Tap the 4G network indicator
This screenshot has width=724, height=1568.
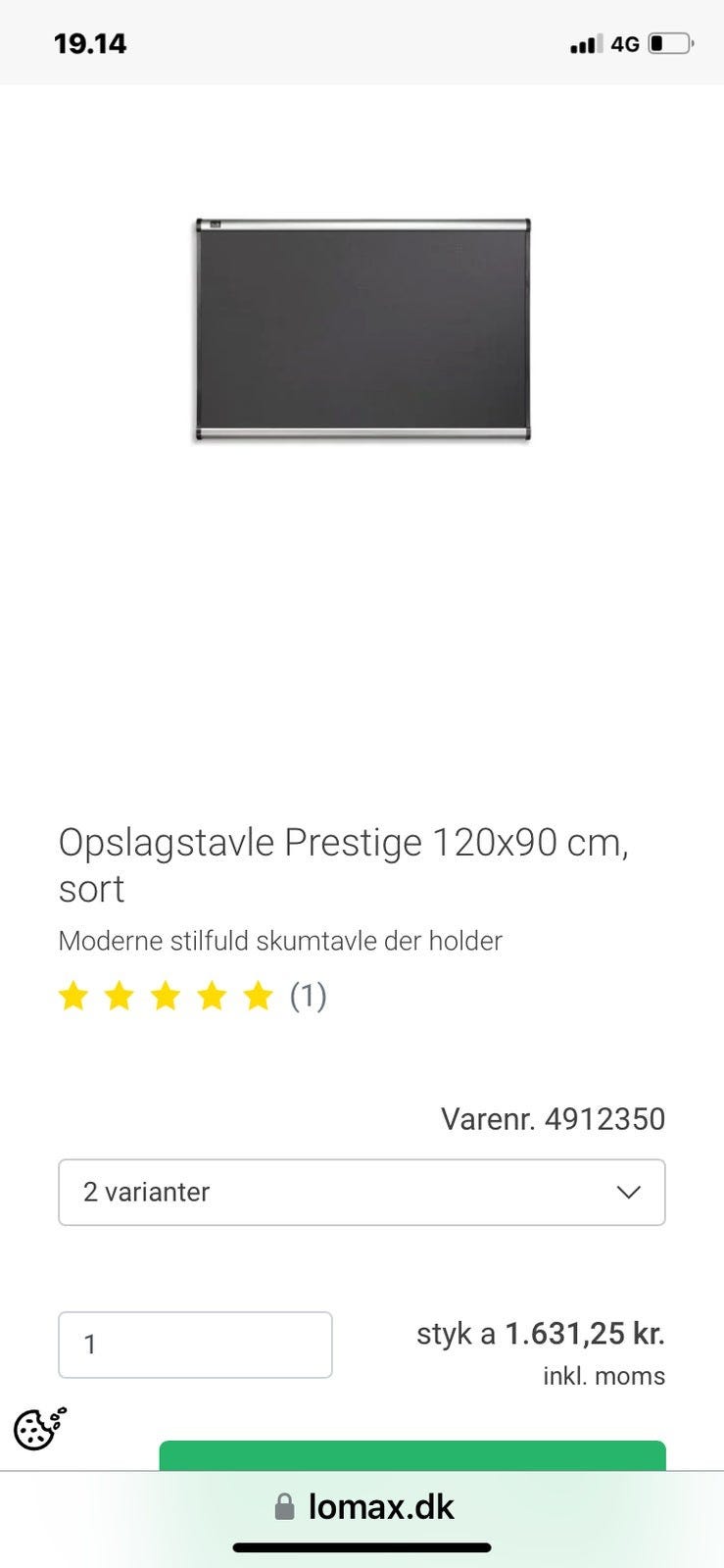coord(625,44)
